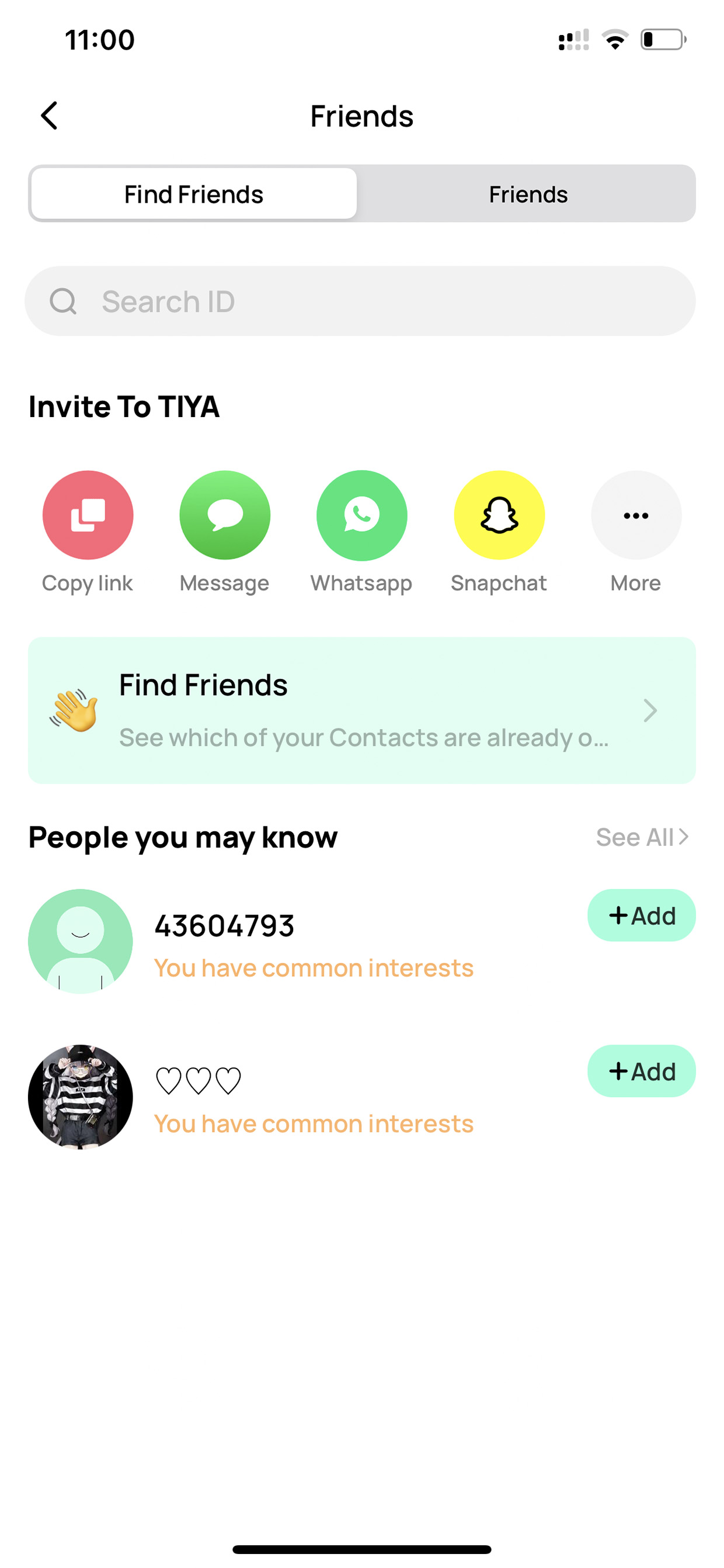This screenshot has height=1568, width=724.
Task: Open the Find Friends contacts card
Action: coord(362,710)
